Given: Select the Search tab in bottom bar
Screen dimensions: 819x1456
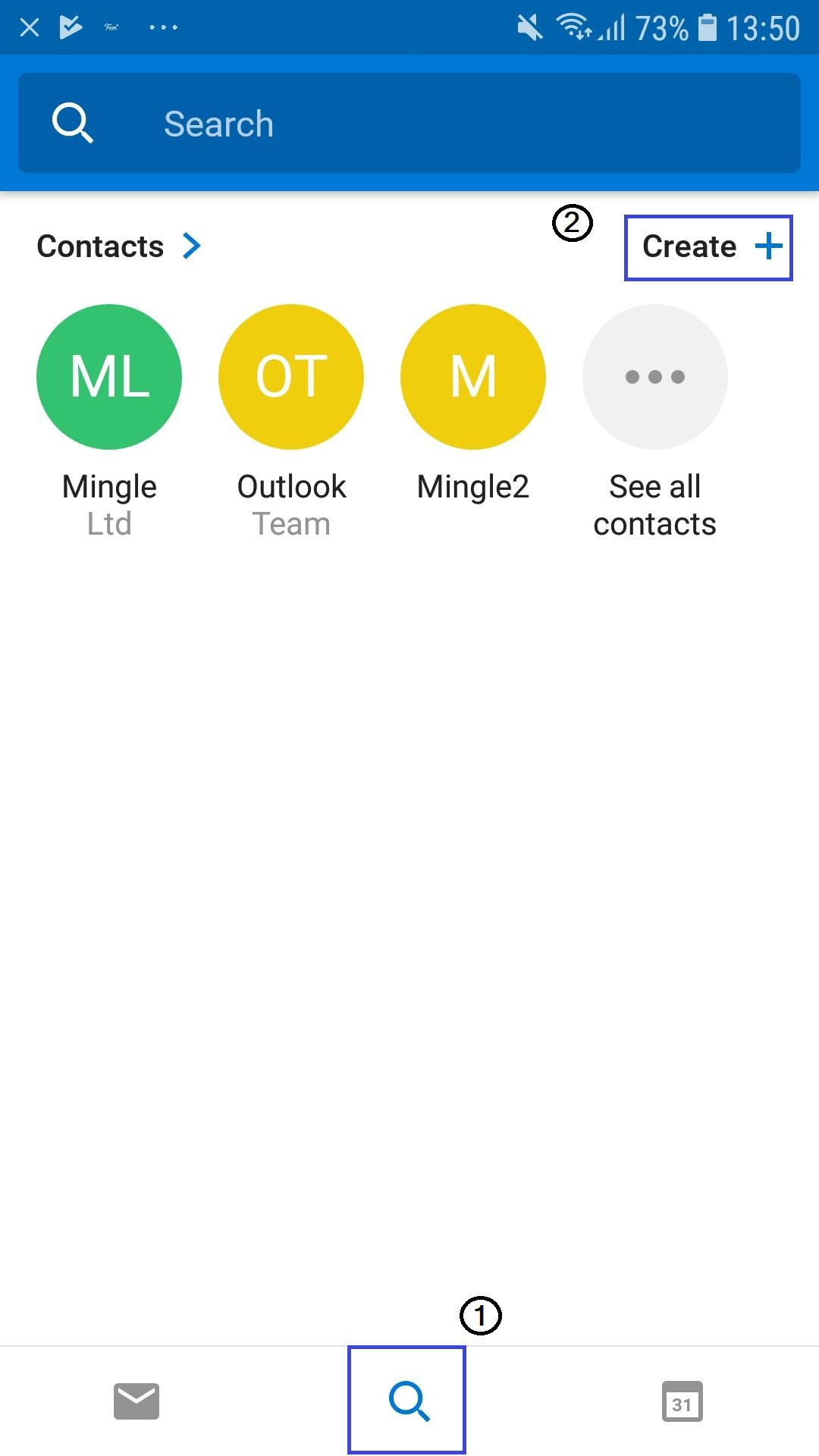Looking at the screenshot, I should [x=408, y=1401].
